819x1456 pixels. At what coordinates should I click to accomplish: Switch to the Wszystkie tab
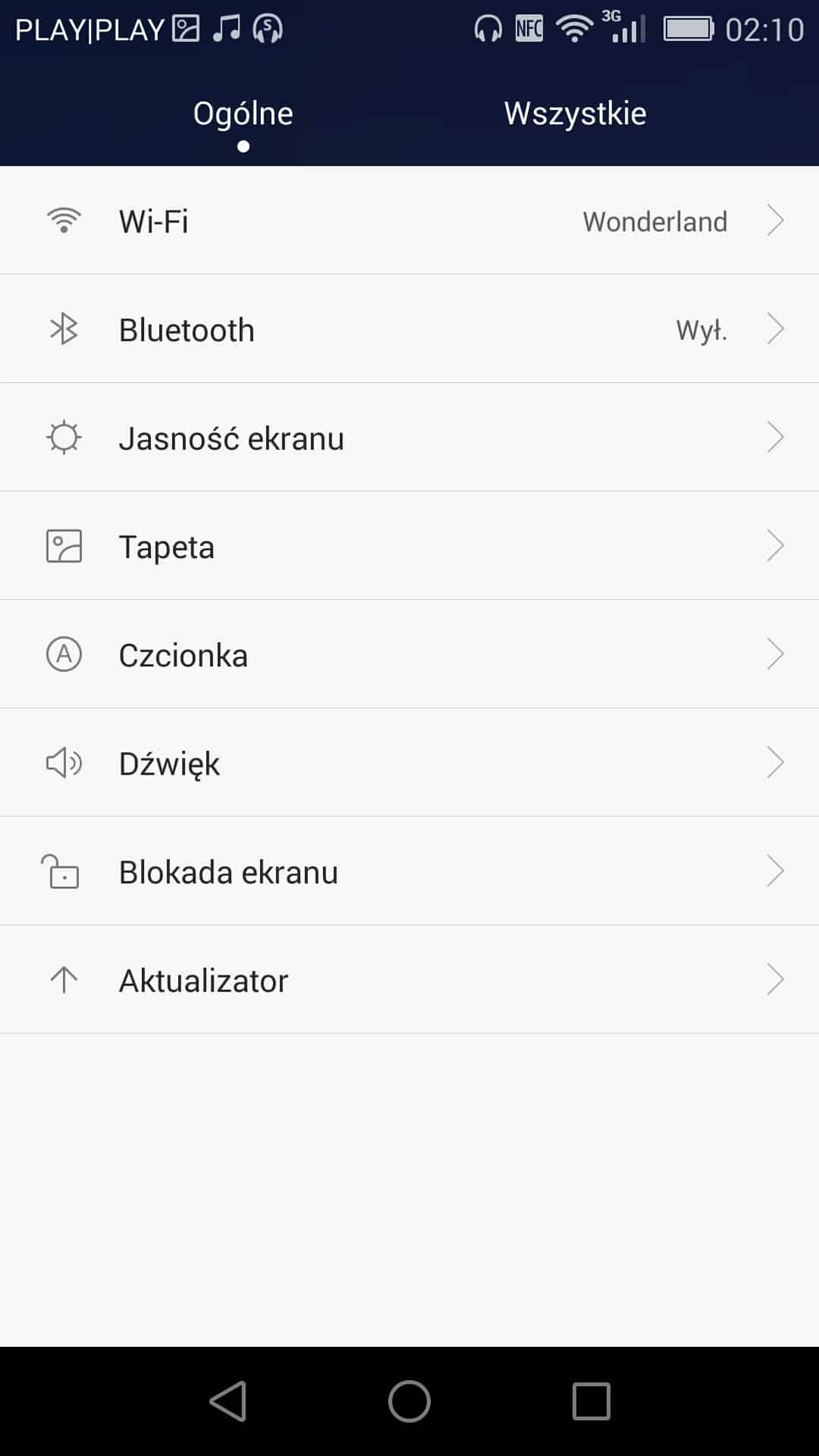pos(575,114)
